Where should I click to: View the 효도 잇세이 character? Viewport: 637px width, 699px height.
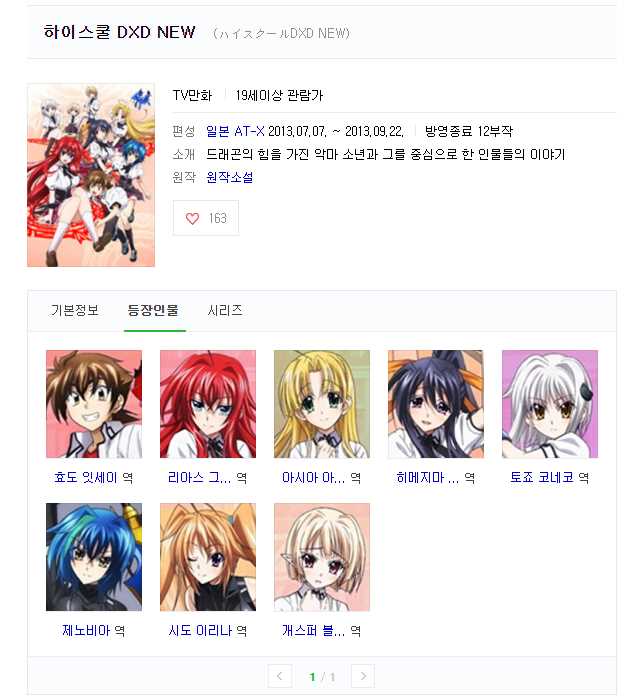point(94,404)
